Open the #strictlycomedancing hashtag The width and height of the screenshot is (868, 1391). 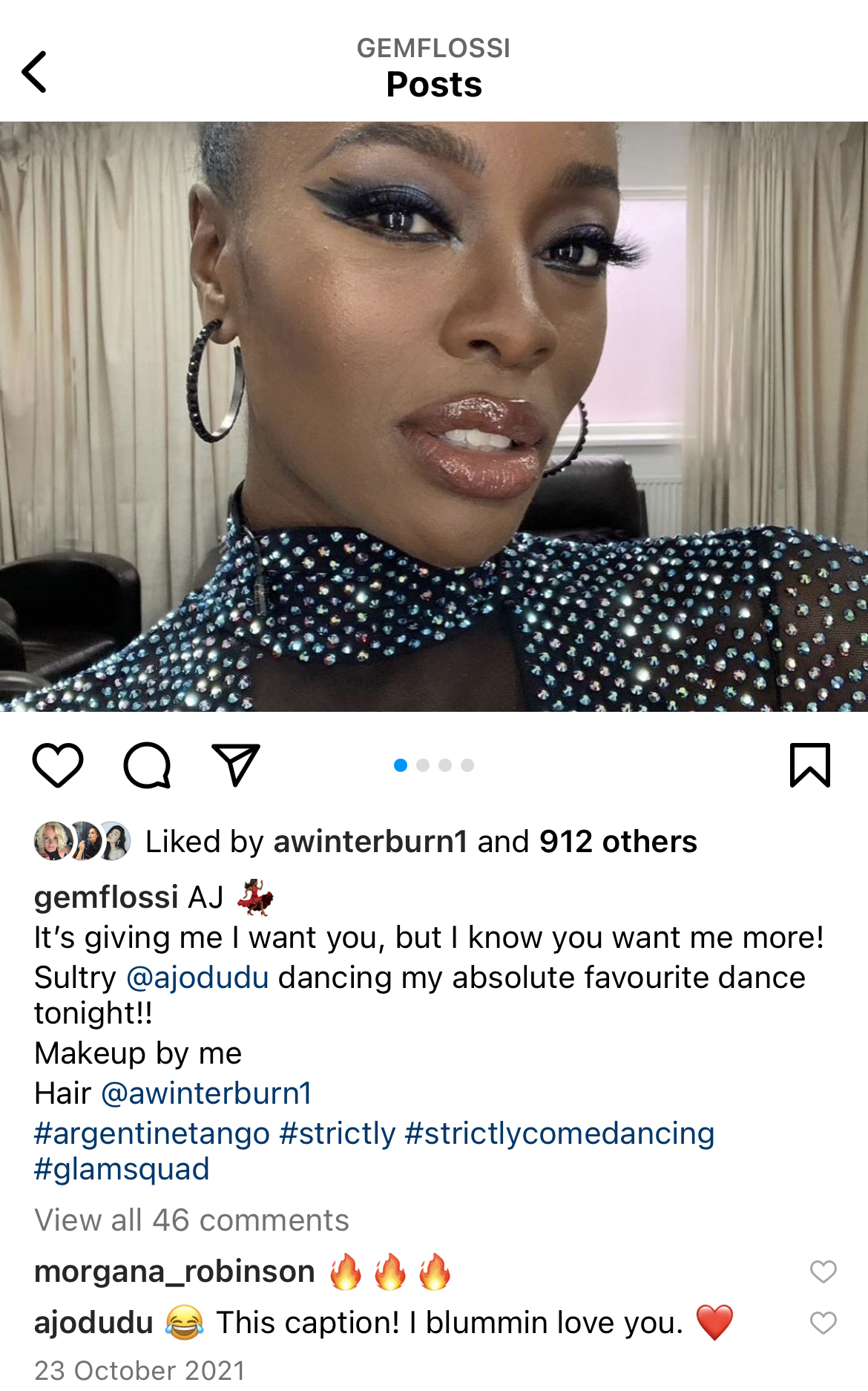click(559, 1133)
